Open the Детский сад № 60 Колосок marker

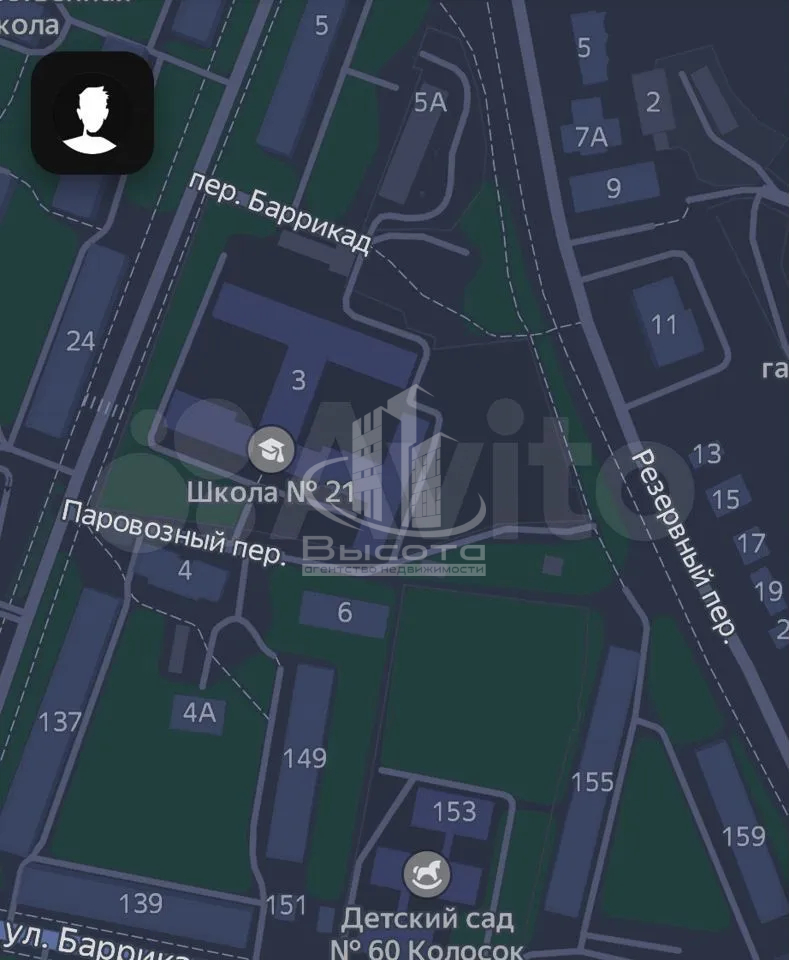pos(427,876)
